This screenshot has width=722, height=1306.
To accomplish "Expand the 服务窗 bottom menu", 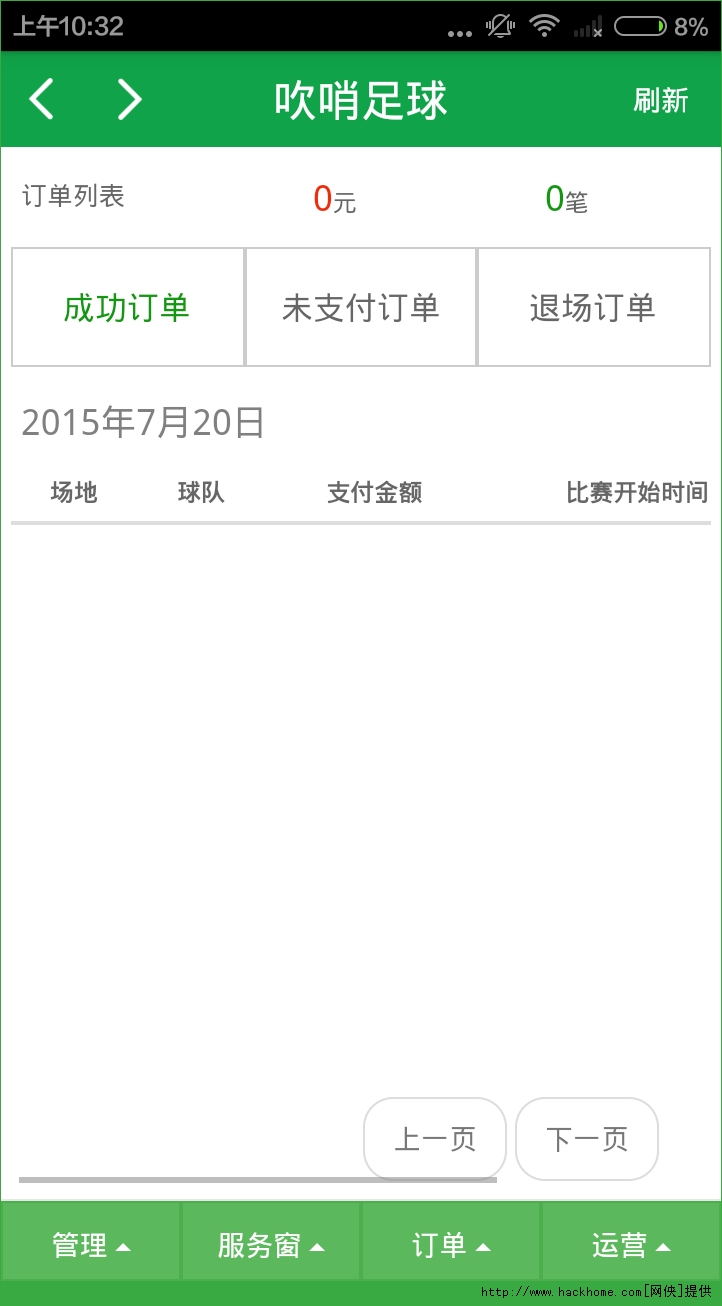I will point(271,1245).
